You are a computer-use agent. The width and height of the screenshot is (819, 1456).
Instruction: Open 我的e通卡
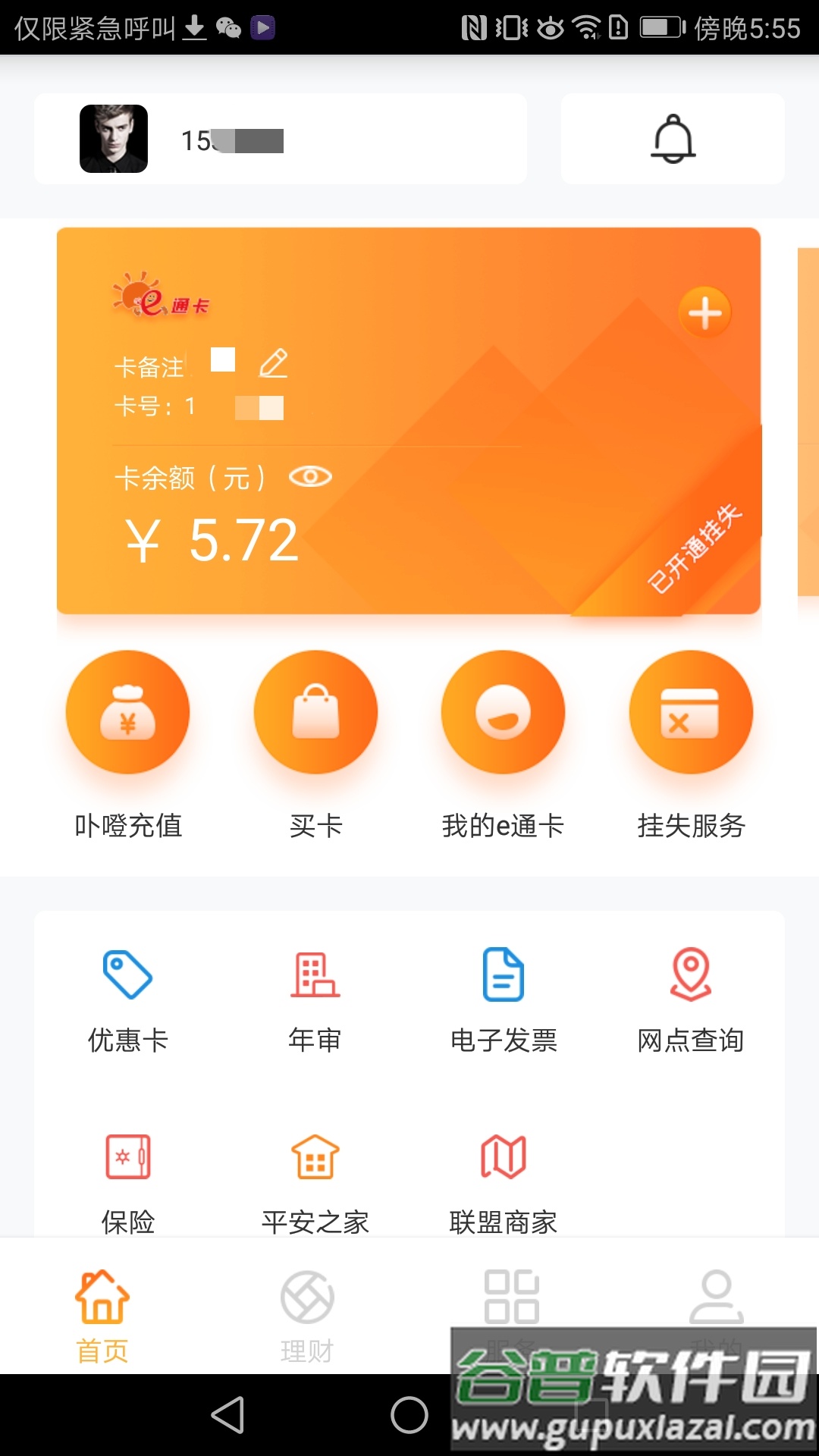pos(503,713)
